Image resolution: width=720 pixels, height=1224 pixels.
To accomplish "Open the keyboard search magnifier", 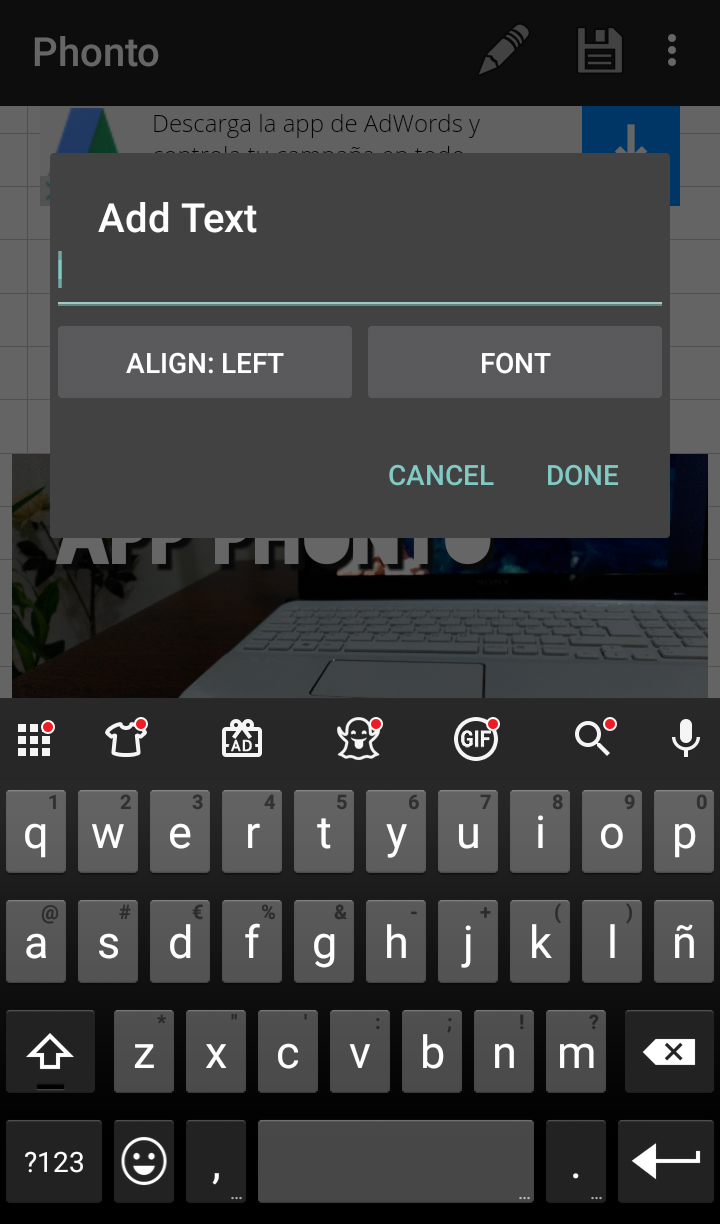I will click(x=593, y=740).
